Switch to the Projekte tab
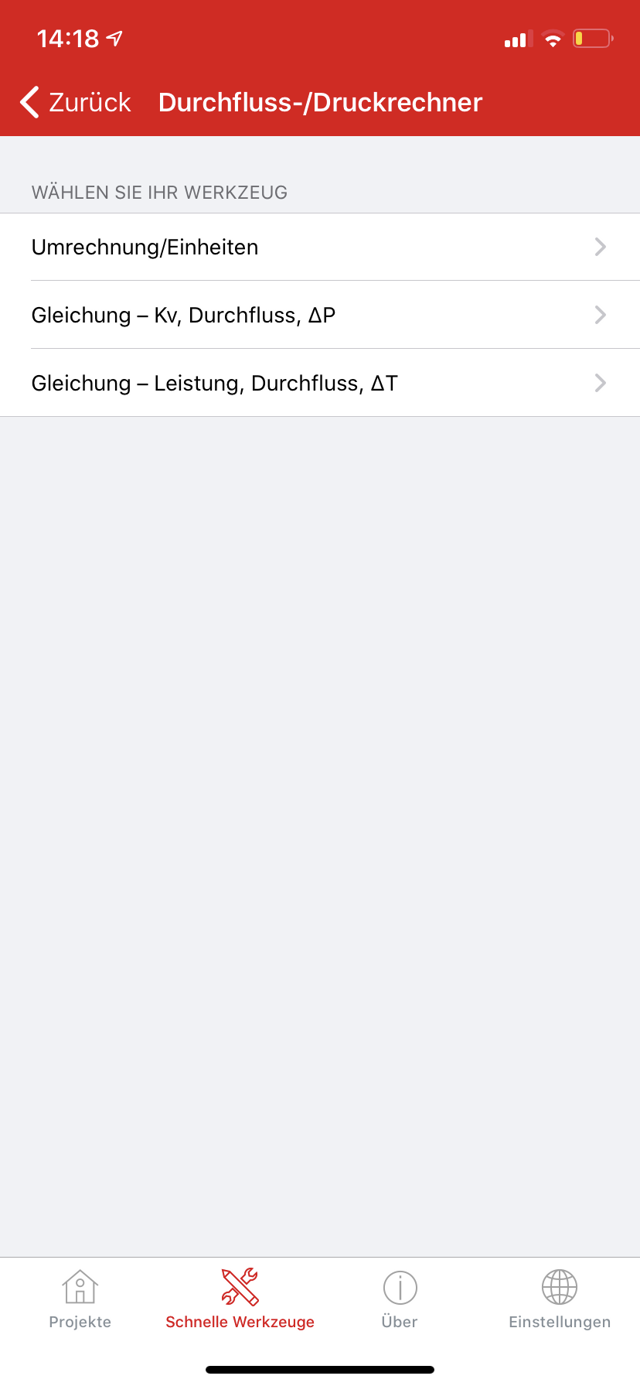Viewport: 640px width, 1385px height. [x=80, y=1300]
